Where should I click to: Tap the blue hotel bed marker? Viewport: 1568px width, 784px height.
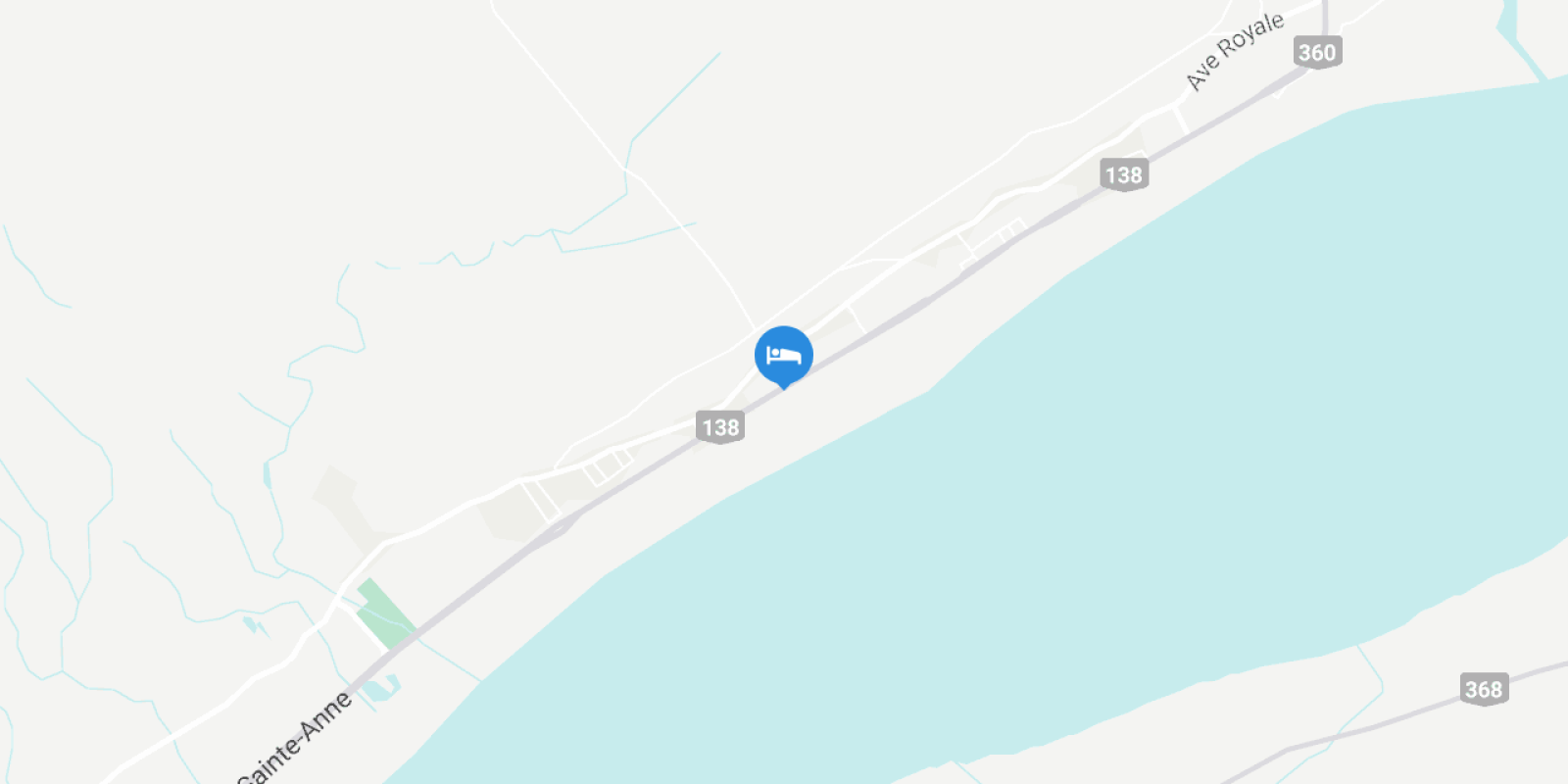tap(783, 355)
